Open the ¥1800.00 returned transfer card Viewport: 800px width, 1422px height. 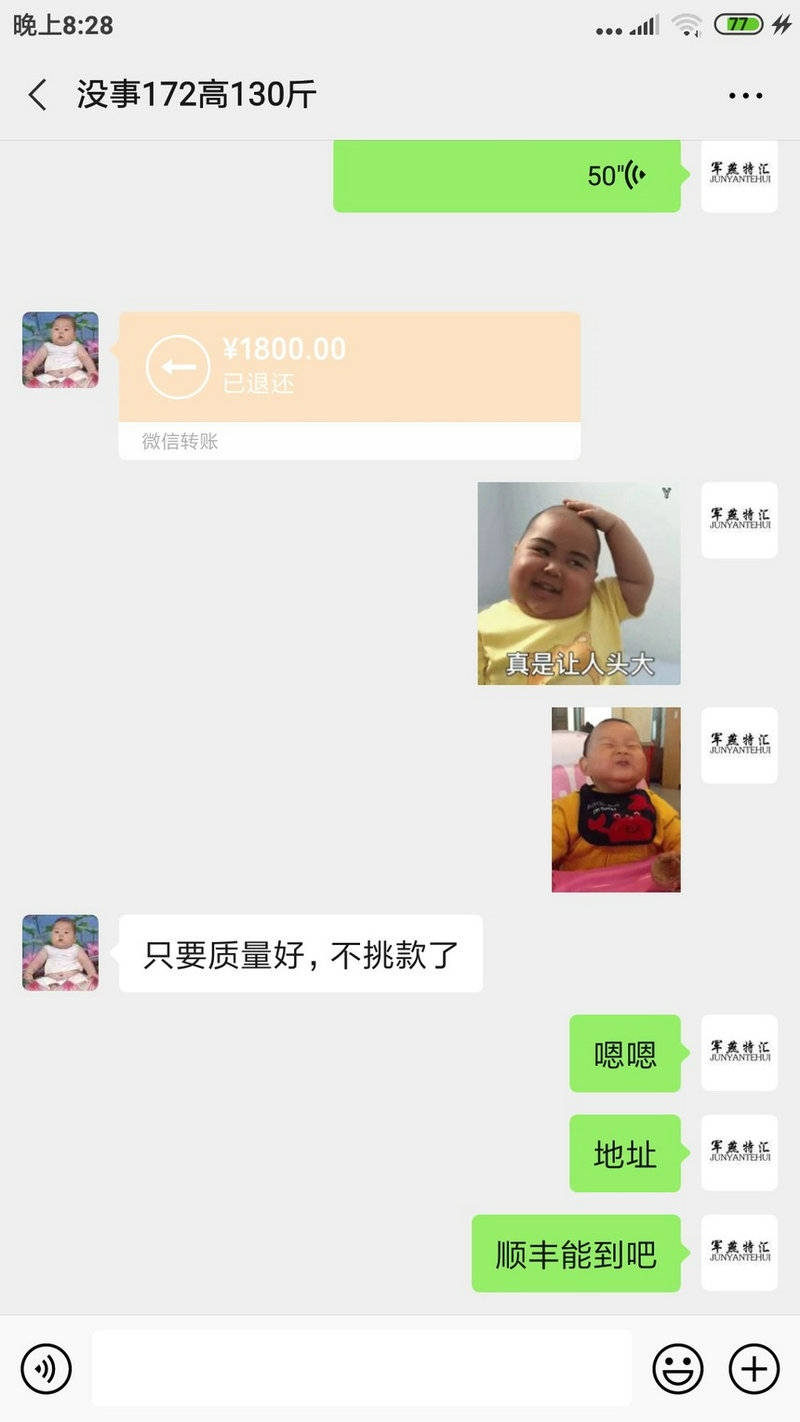point(350,385)
